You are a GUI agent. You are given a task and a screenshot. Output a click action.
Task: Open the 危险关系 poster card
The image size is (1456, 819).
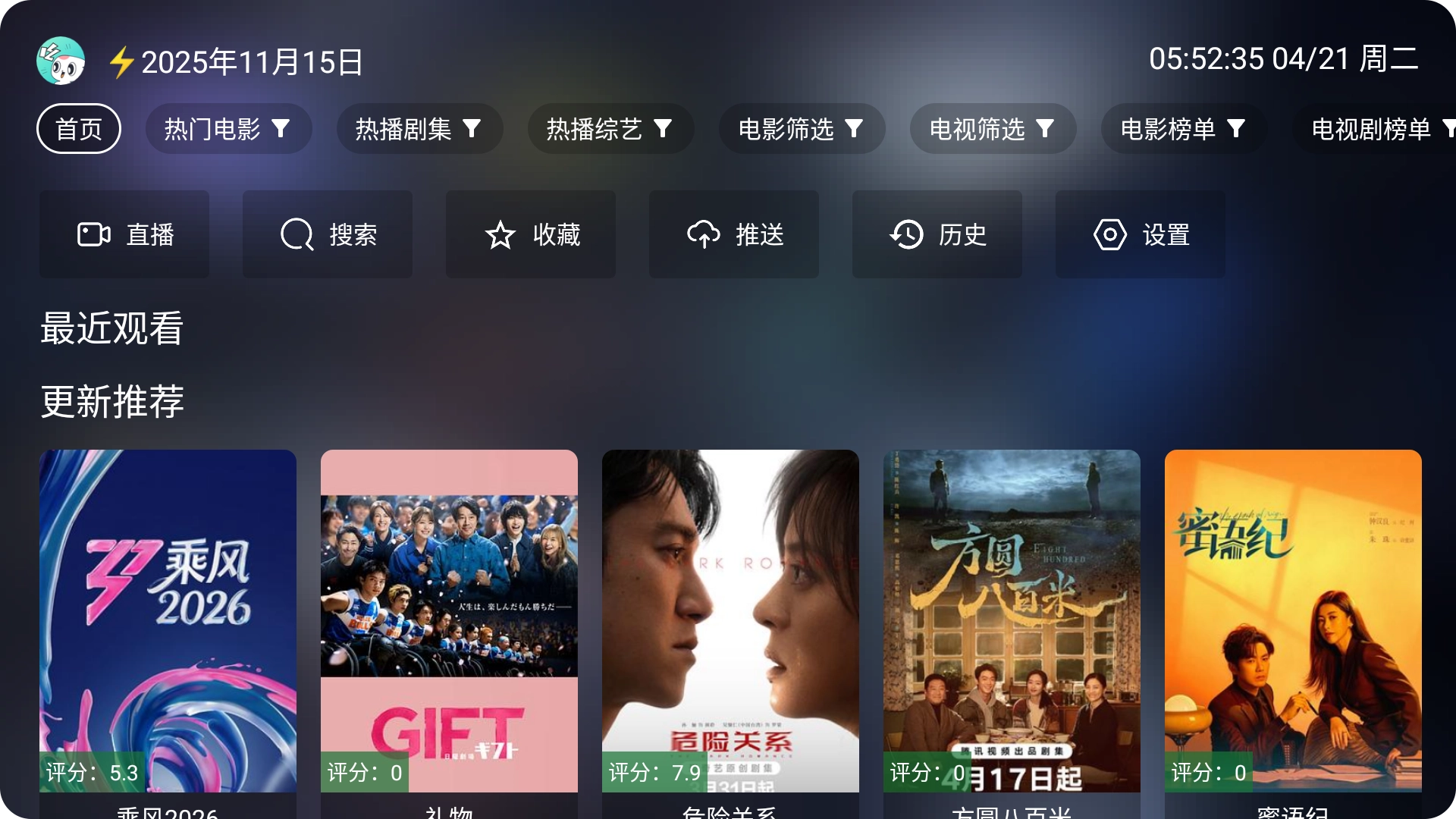[730, 622]
